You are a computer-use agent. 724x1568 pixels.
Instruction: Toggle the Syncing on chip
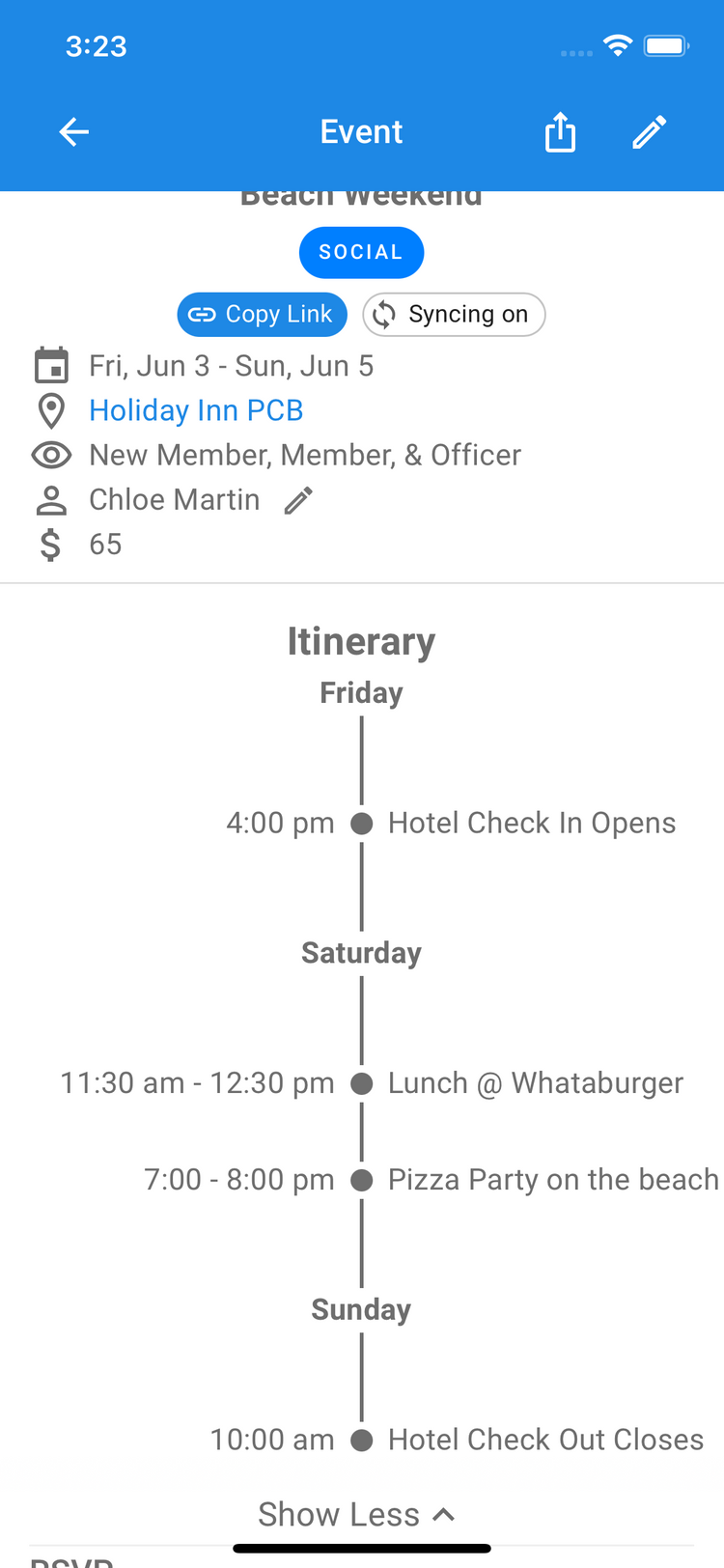click(x=454, y=315)
